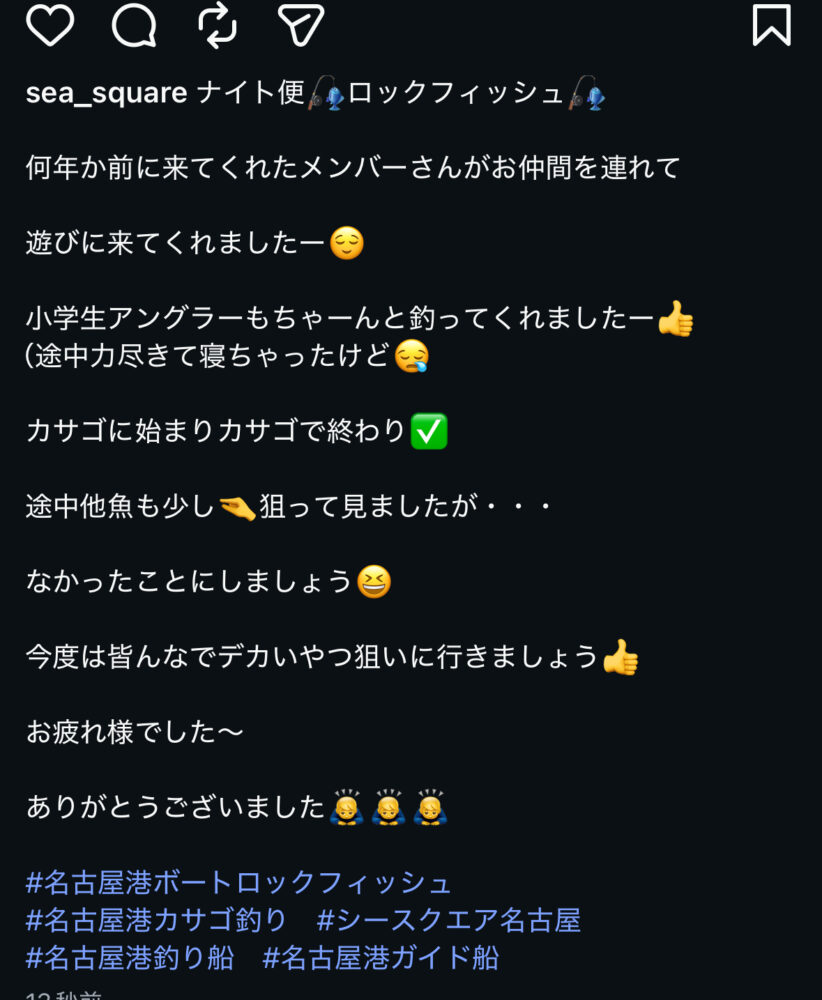This screenshot has height=1000, width=822.
Task: Repost this post with the repost icon
Action: [217, 26]
